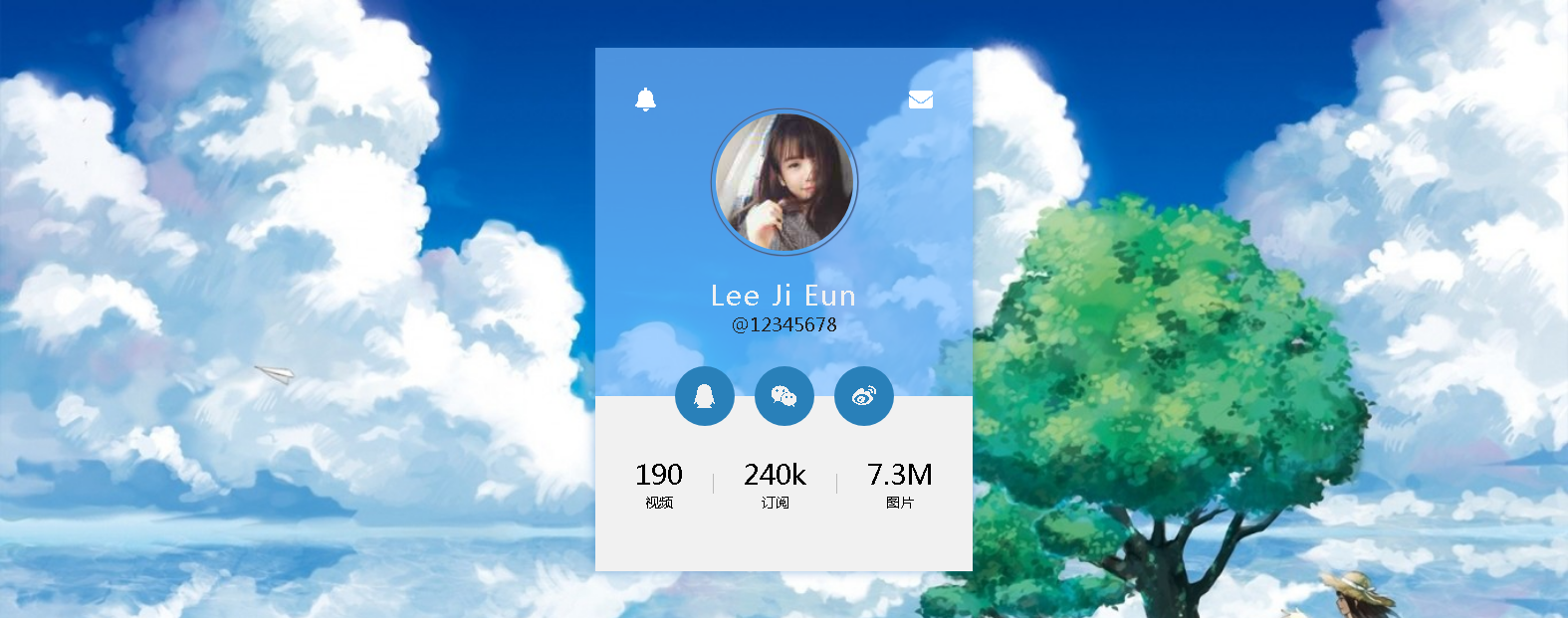Tap Lee Ji Eun's profile avatar
The image size is (1568, 618).
click(x=784, y=182)
